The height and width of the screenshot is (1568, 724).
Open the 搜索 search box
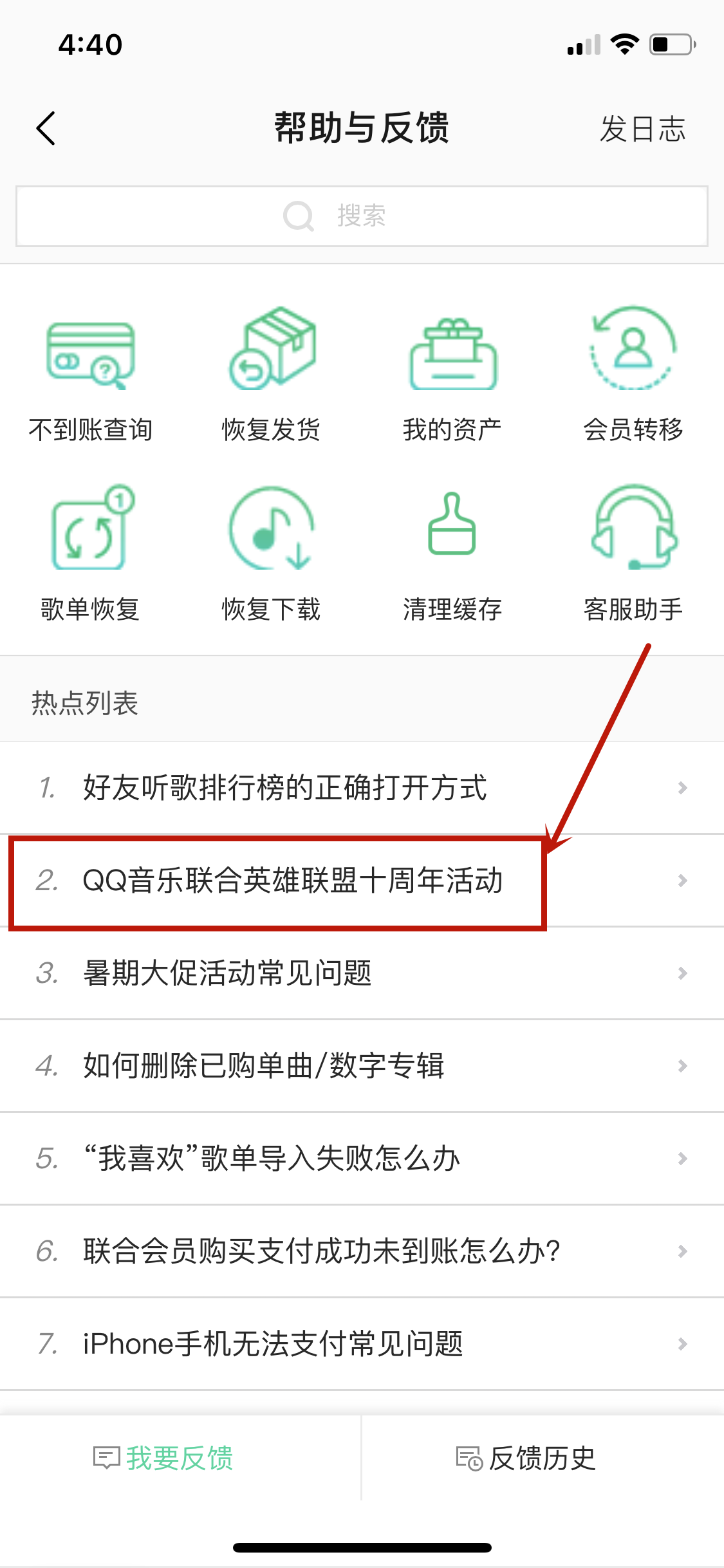coord(362,216)
